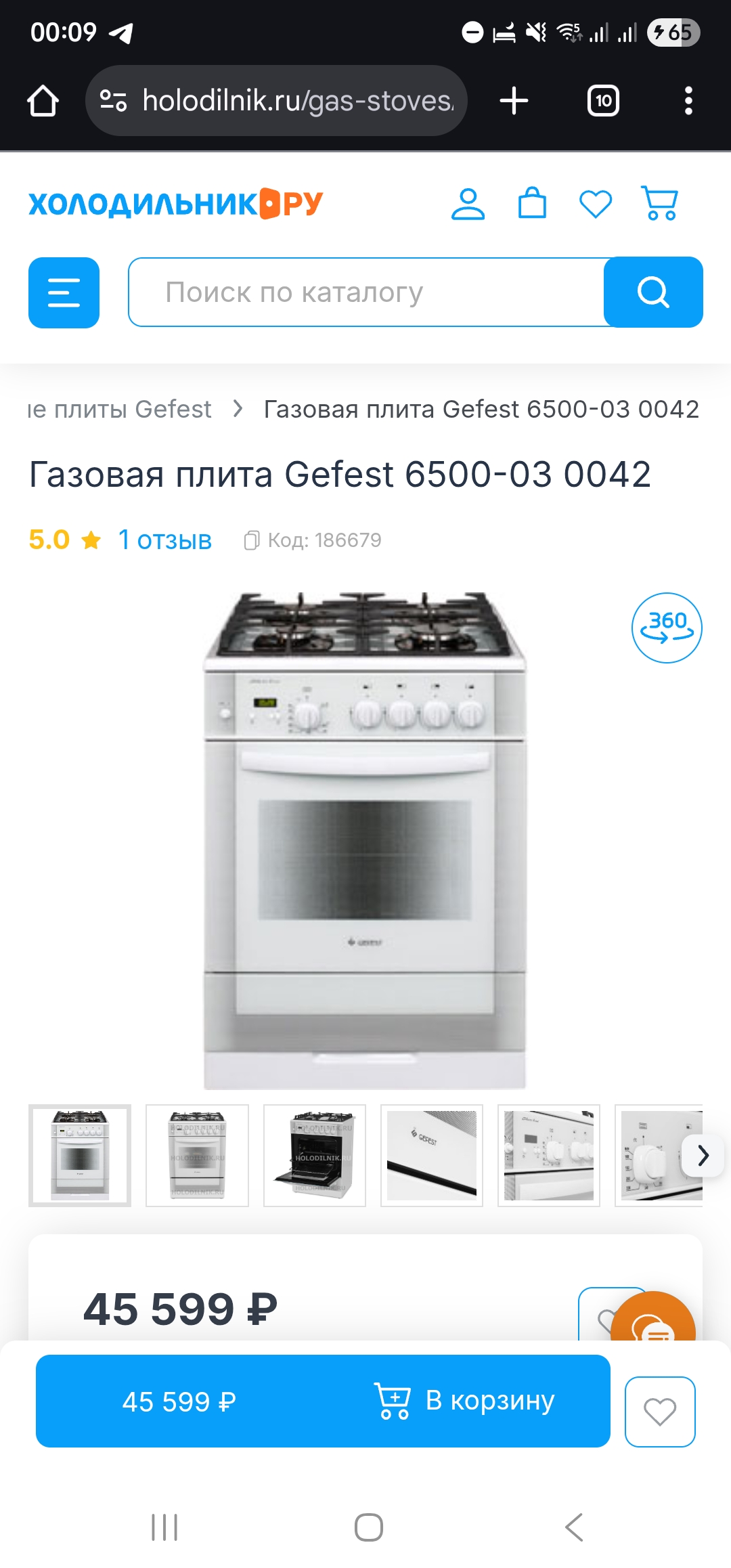The height and width of the screenshot is (1568, 731).
Task: Open a new browser tab with plus icon
Action: point(514,100)
